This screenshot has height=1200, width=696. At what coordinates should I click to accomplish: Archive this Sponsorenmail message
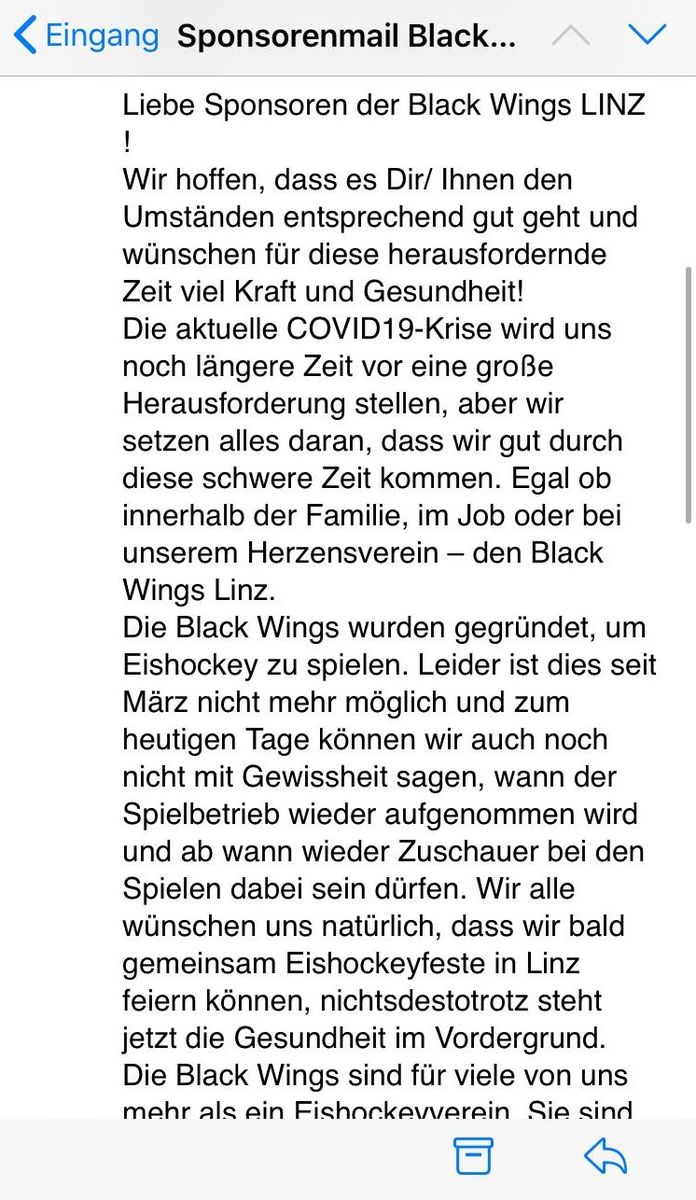point(474,1156)
